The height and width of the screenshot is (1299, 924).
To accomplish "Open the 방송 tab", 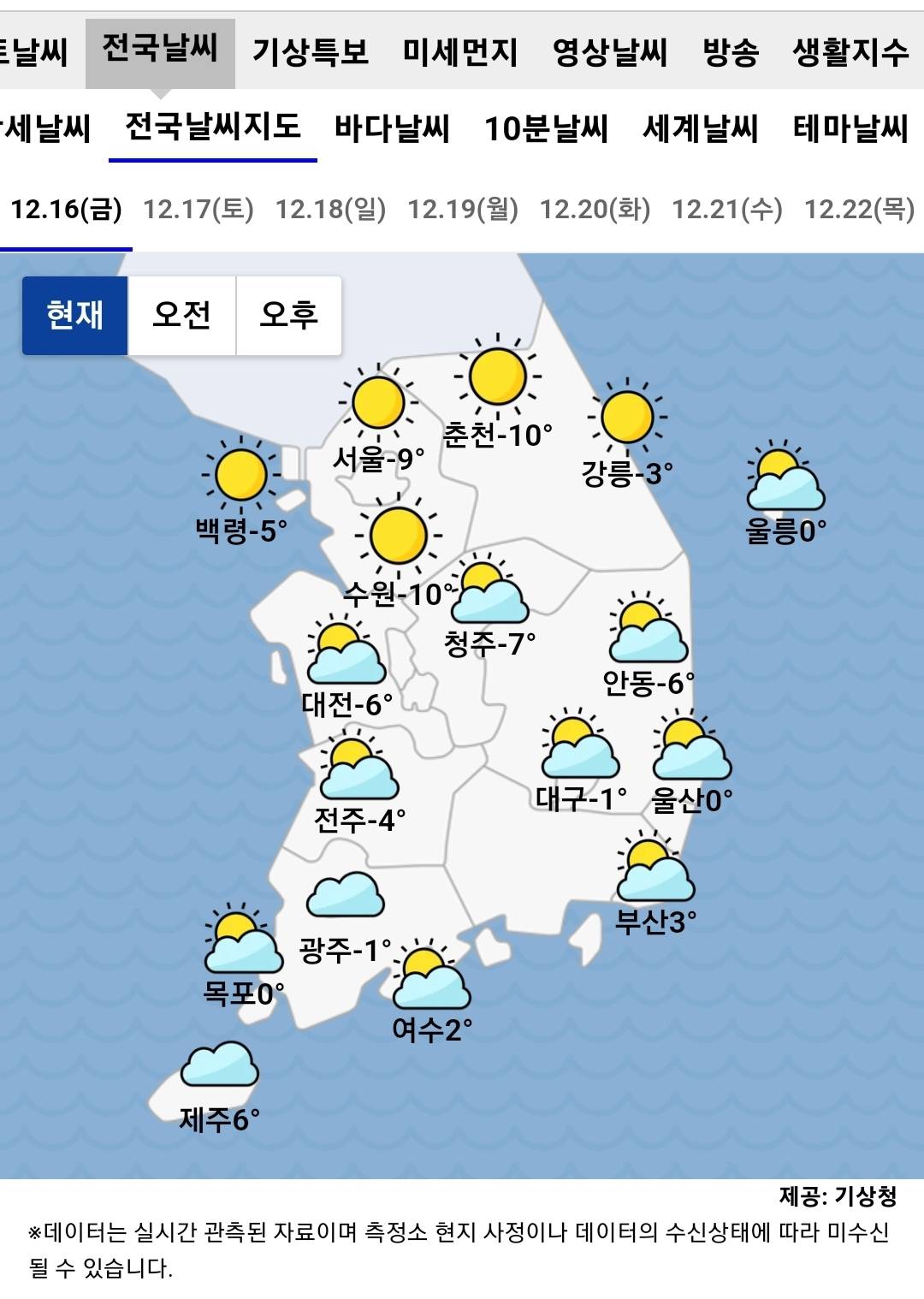I will click(x=731, y=51).
